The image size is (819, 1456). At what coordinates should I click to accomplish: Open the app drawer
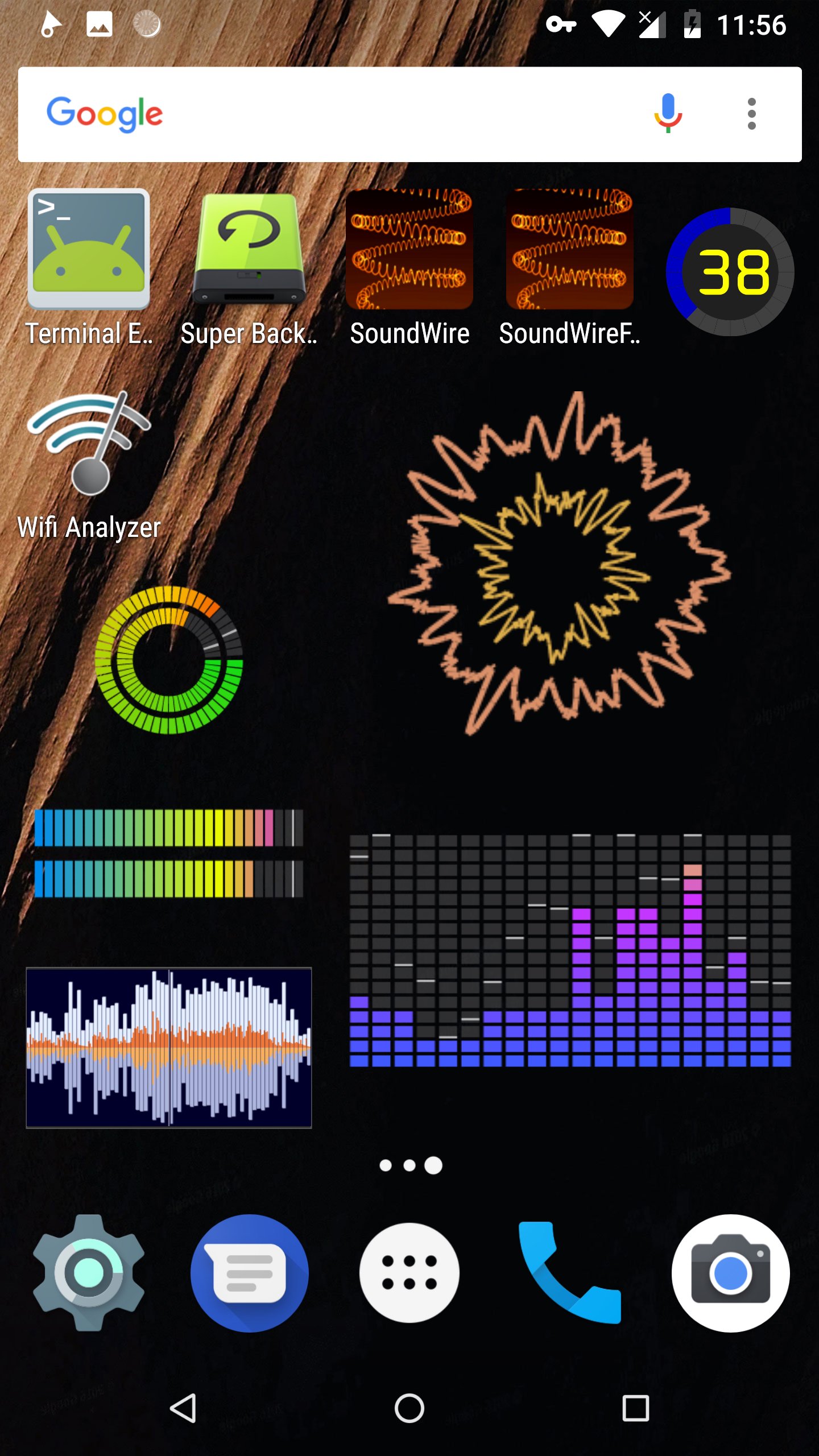[x=409, y=1273]
